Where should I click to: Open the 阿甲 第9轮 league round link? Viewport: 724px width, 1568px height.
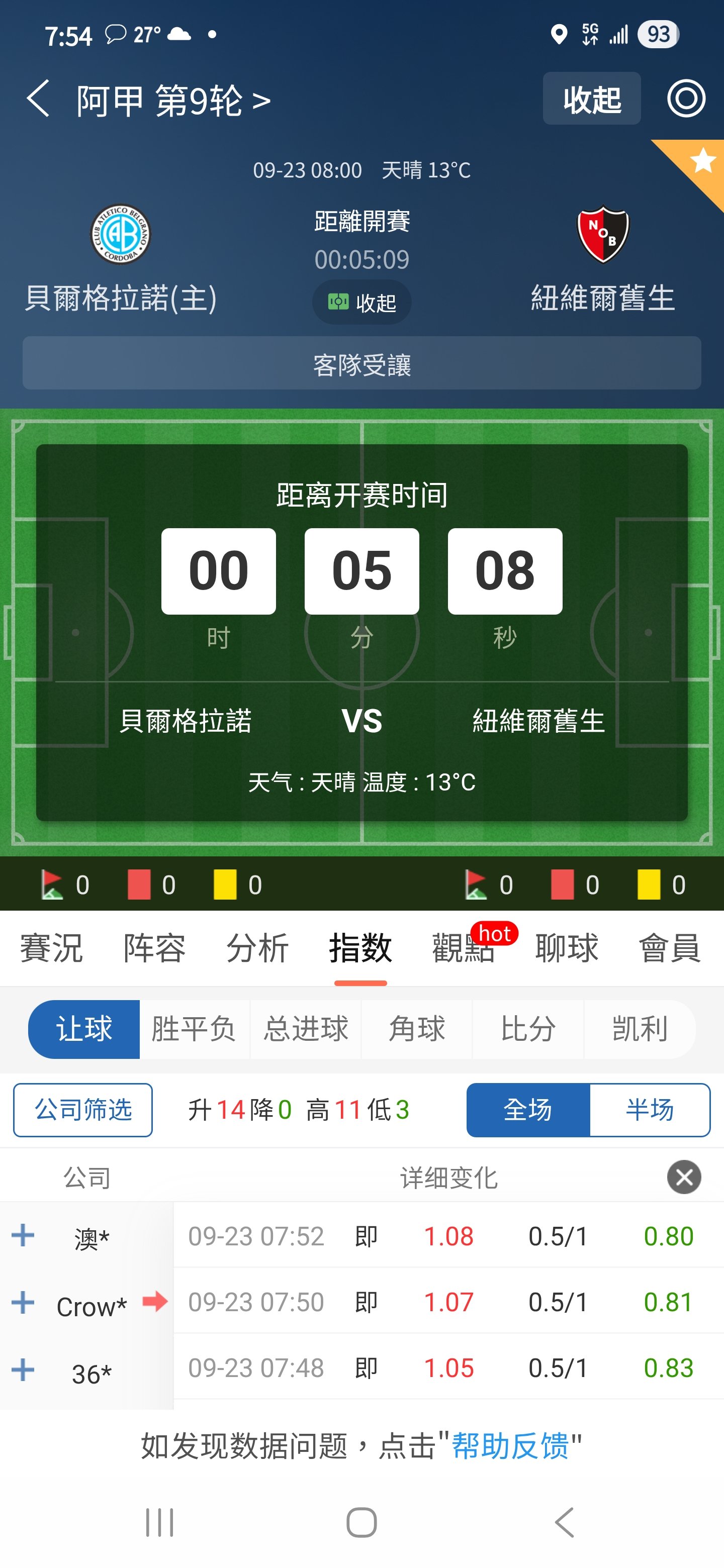(173, 101)
